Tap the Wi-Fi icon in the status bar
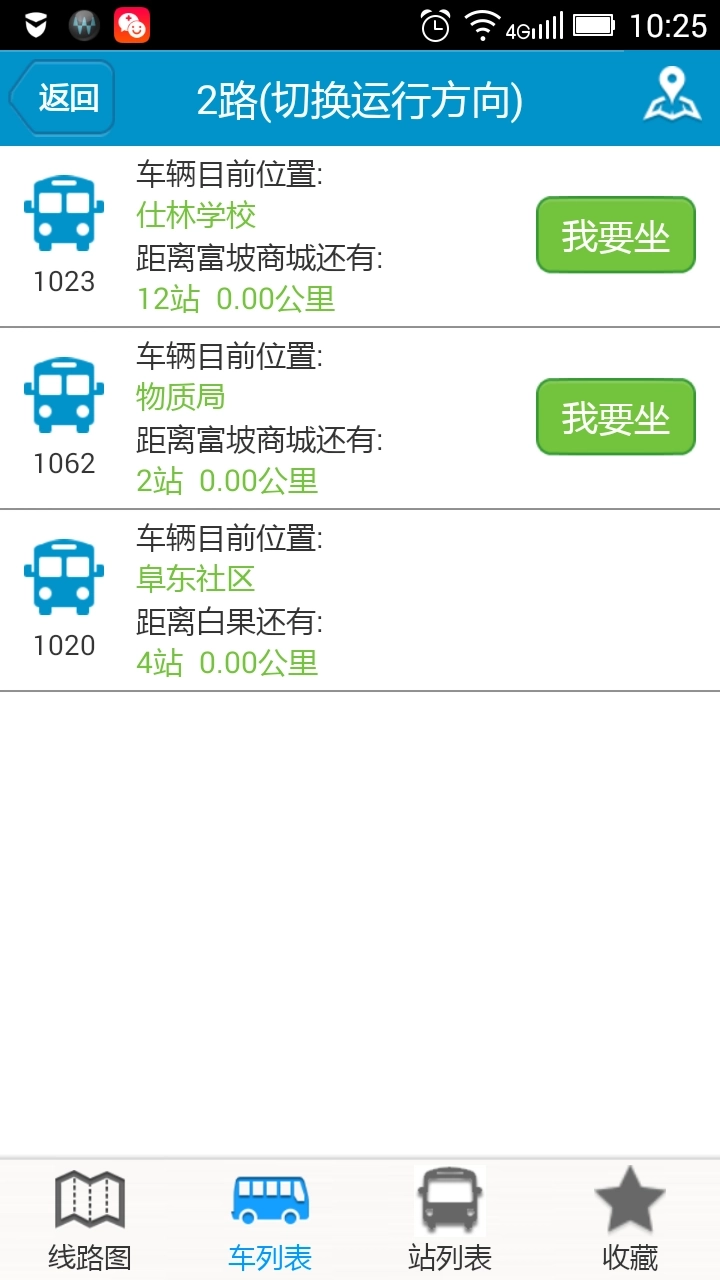Image resolution: width=720 pixels, height=1280 pixels. (x=485, y=25)
